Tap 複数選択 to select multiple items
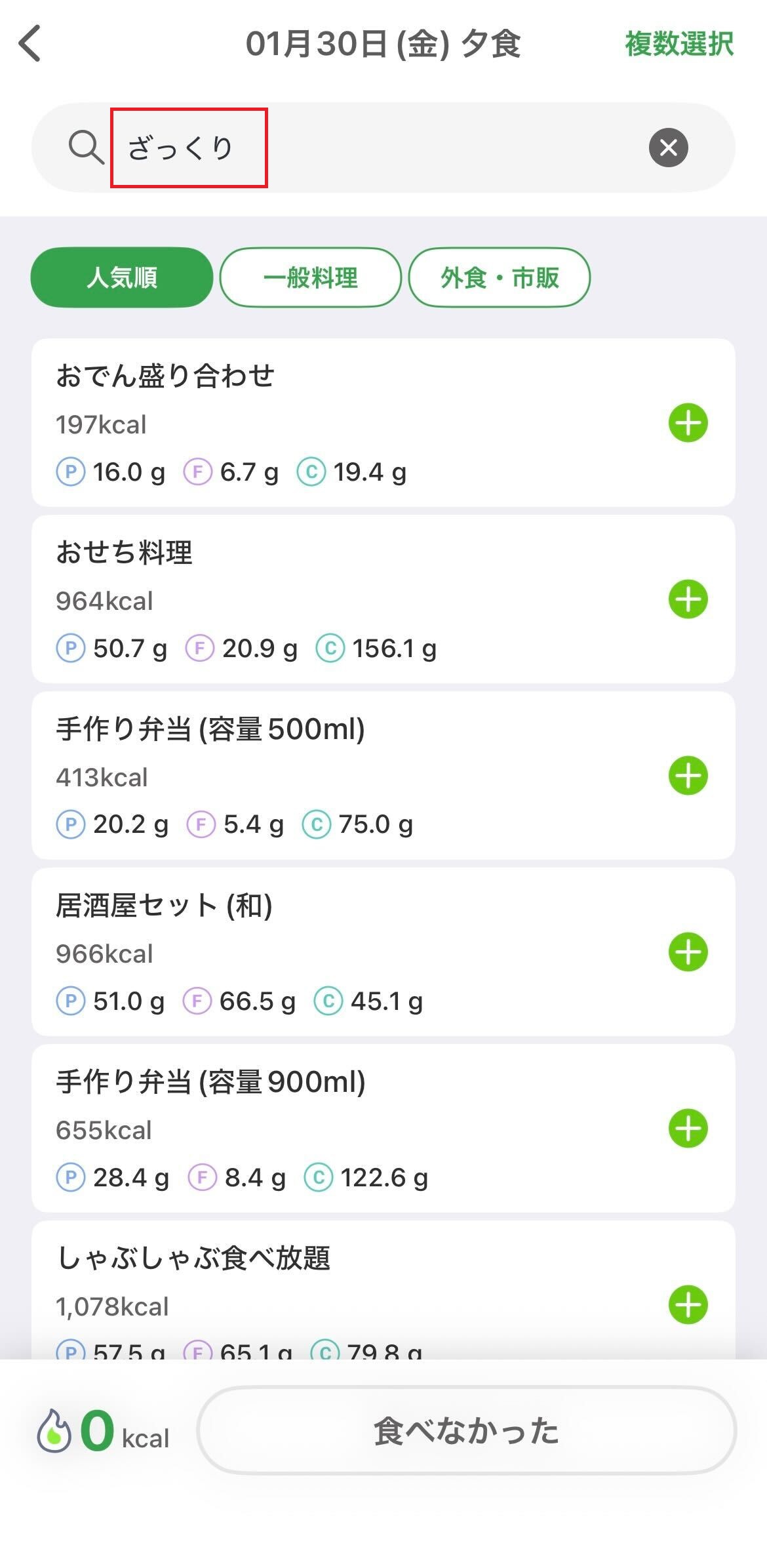The image size is (767, 1568). [678, 44]
